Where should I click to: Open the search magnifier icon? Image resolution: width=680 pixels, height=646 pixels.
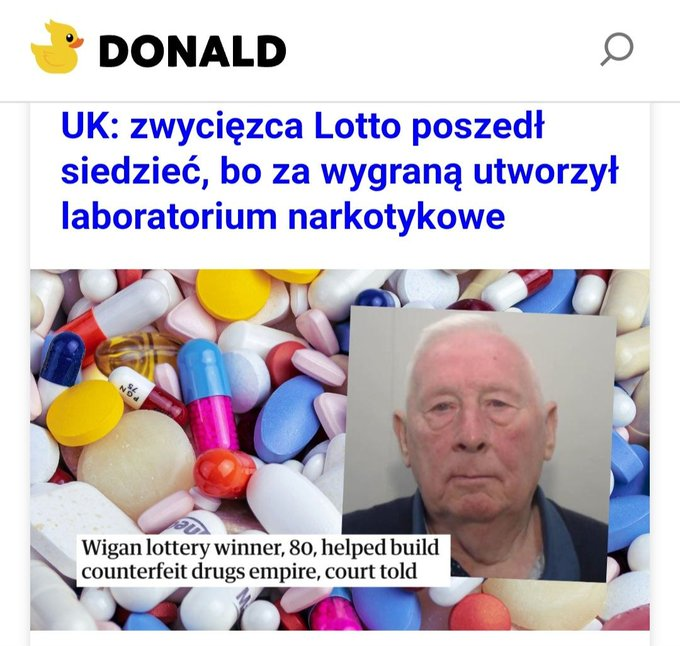pos(616,49)
